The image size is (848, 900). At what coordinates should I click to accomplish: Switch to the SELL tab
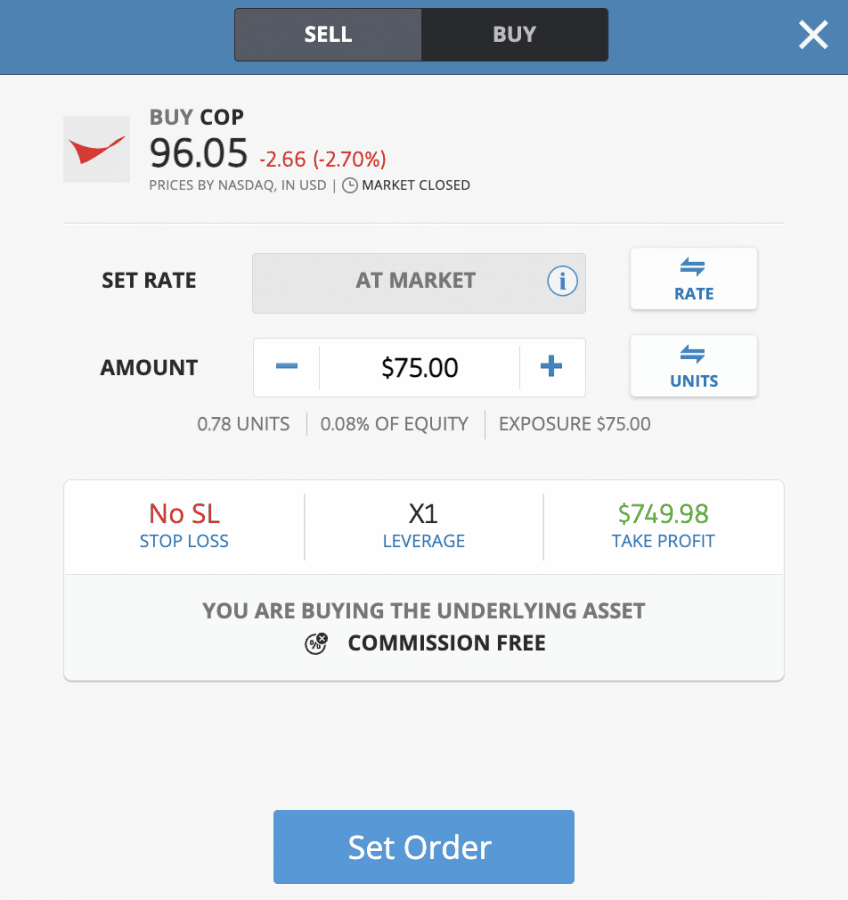pos(327,34)
